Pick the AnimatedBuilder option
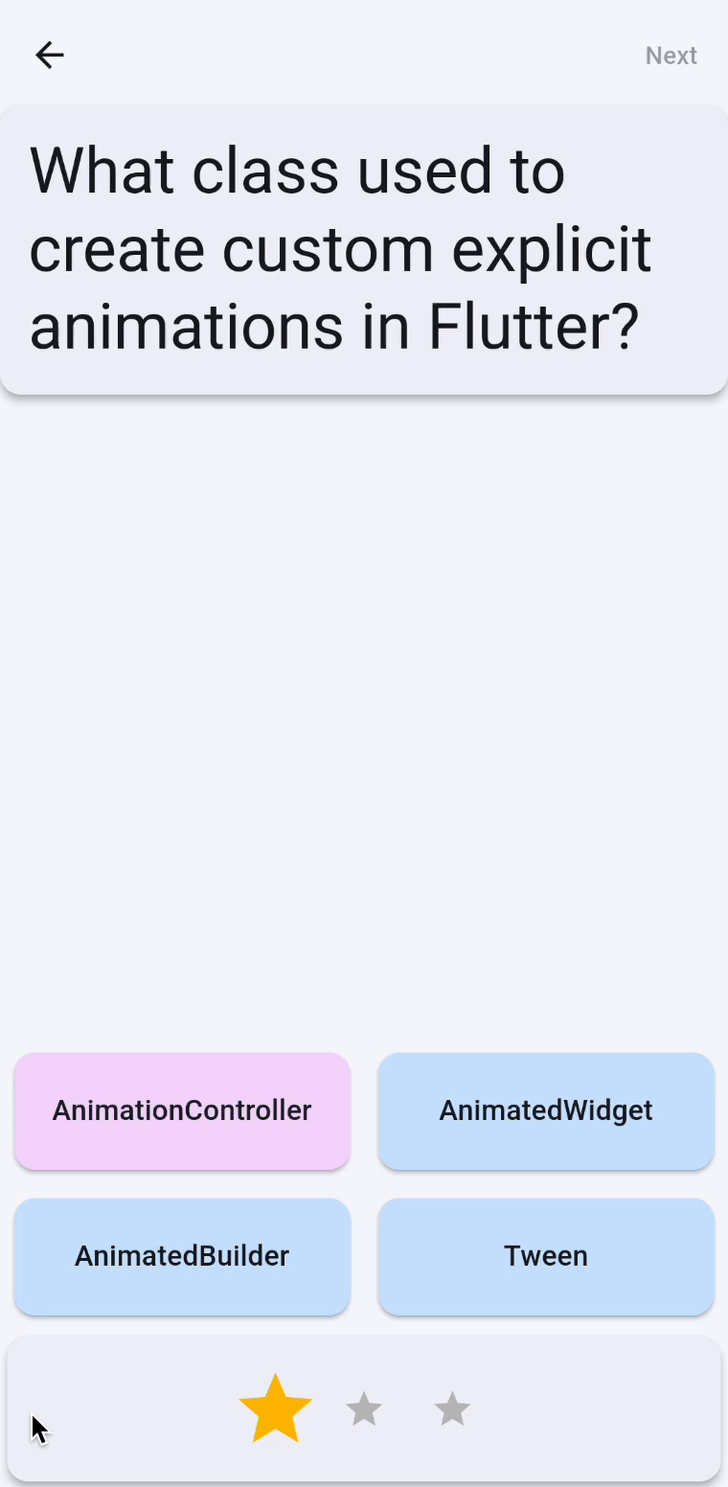Viewport: 728px width, 1487px height. (x=182, y=1256)
